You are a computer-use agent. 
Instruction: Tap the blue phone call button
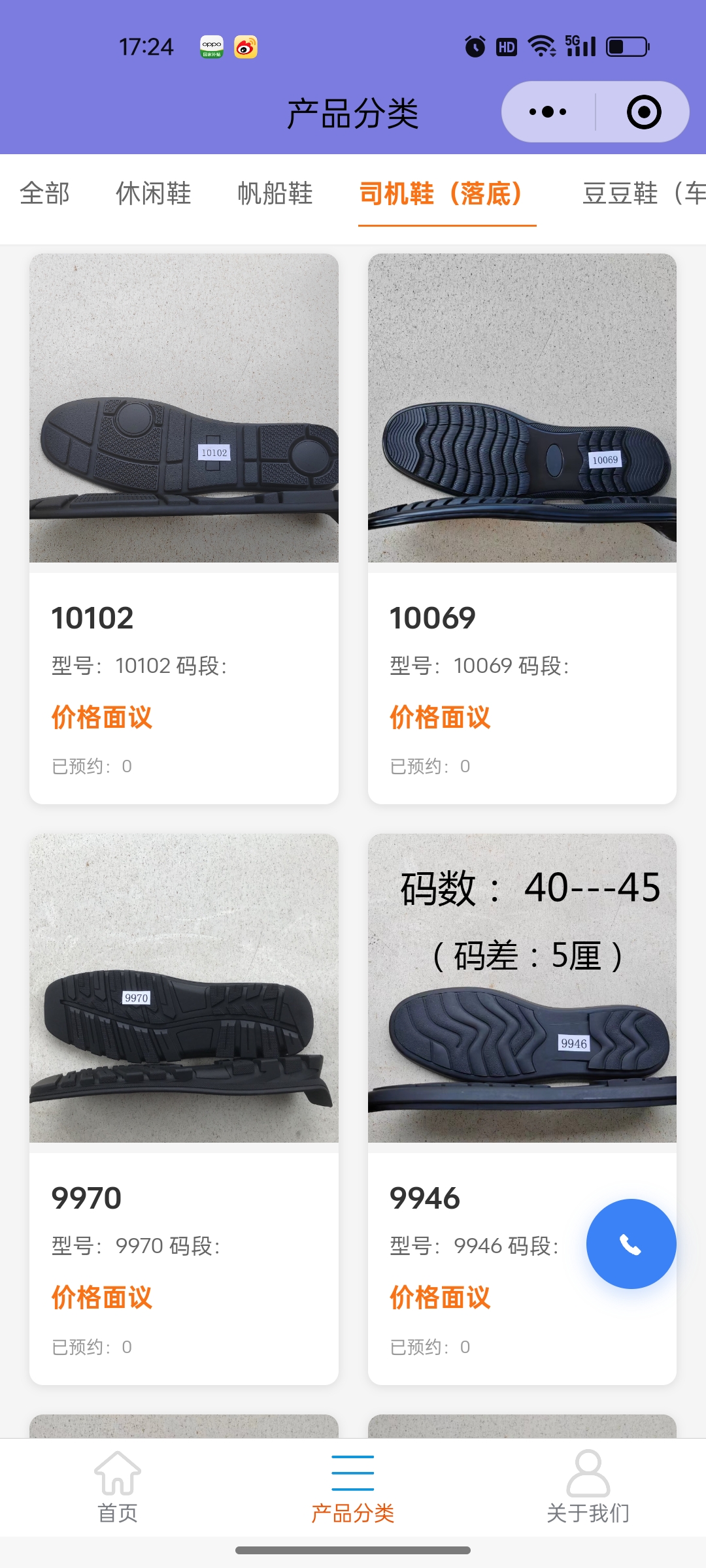pyautogui.click(x=631, y=1244)
